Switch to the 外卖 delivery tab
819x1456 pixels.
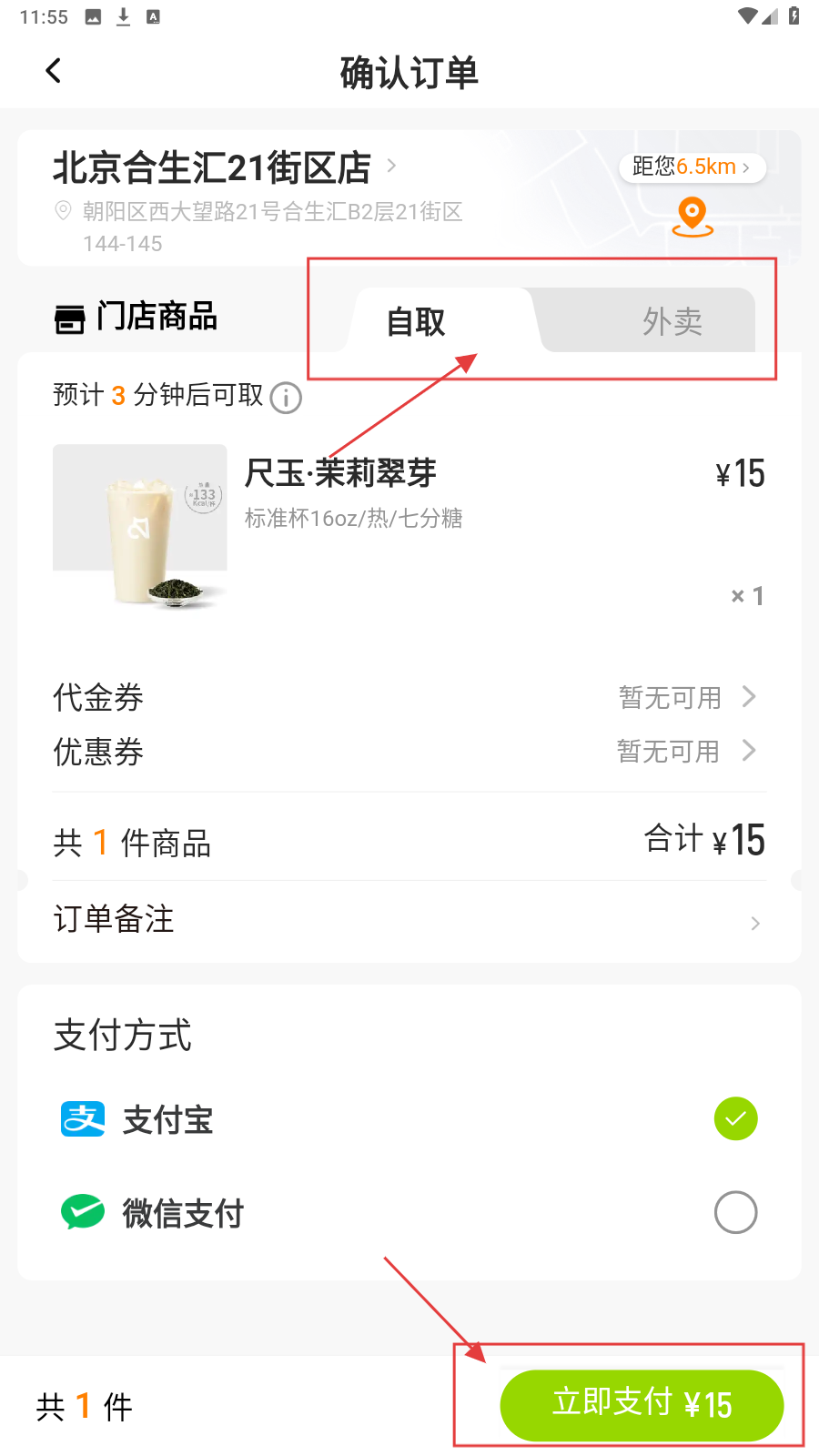pyautogui.click(x=672, y=321)
